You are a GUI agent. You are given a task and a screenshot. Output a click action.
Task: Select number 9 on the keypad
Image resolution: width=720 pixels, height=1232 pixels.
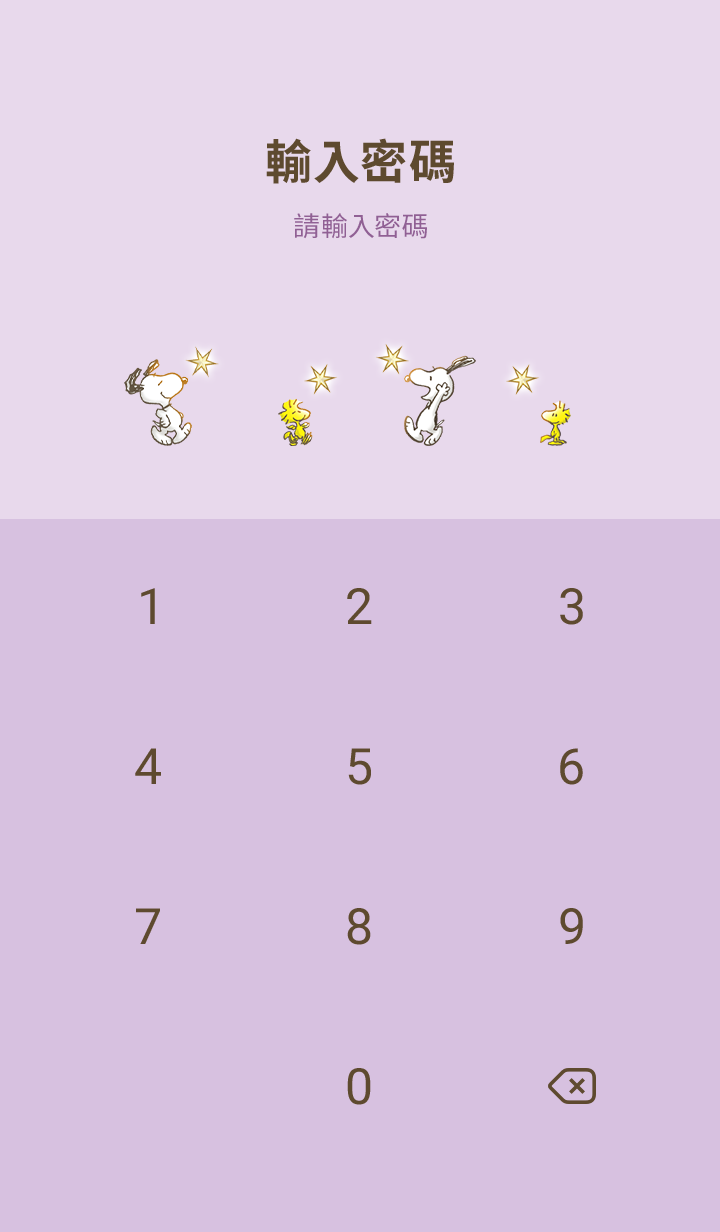click(571, 927)
